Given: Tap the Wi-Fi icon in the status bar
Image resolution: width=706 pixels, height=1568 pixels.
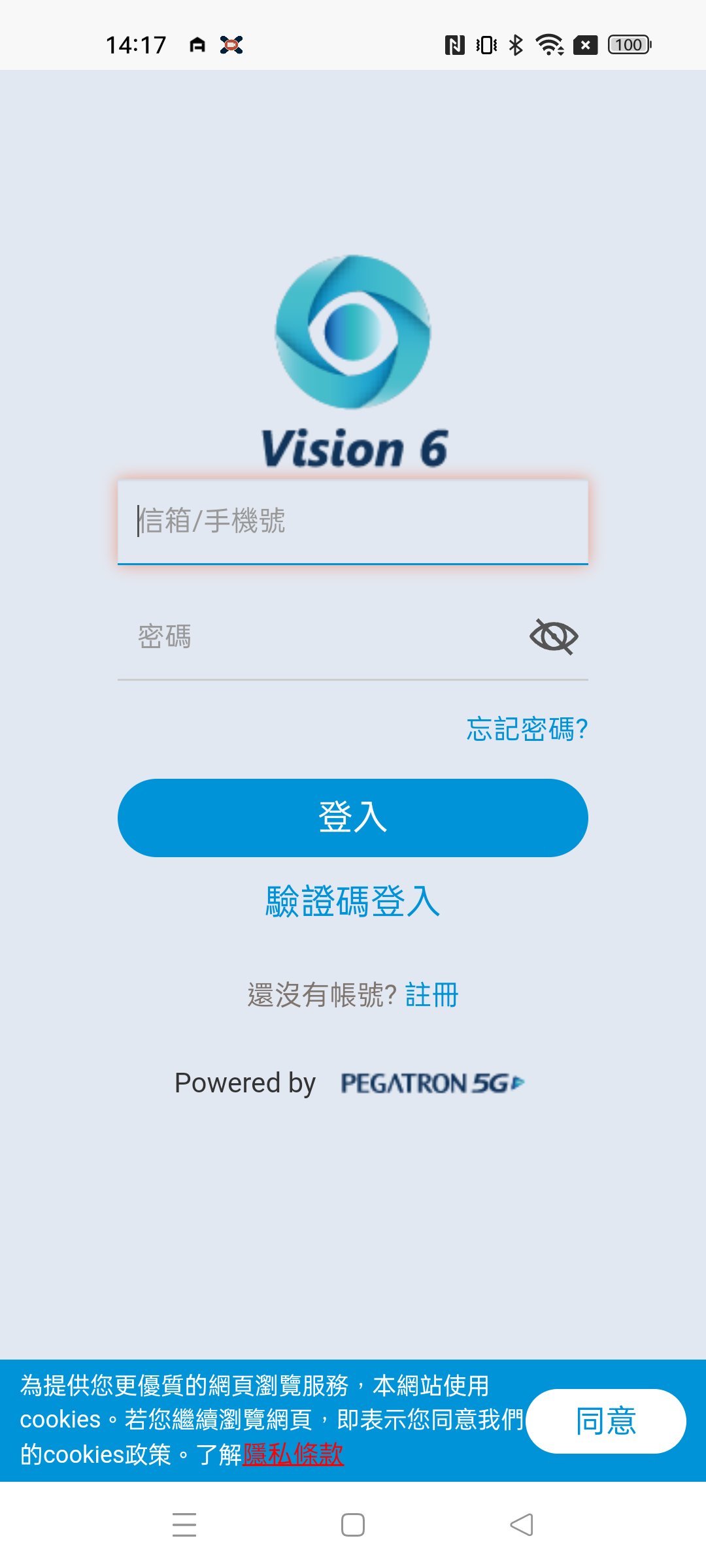Looking at the screenshot, I should 548,44.
